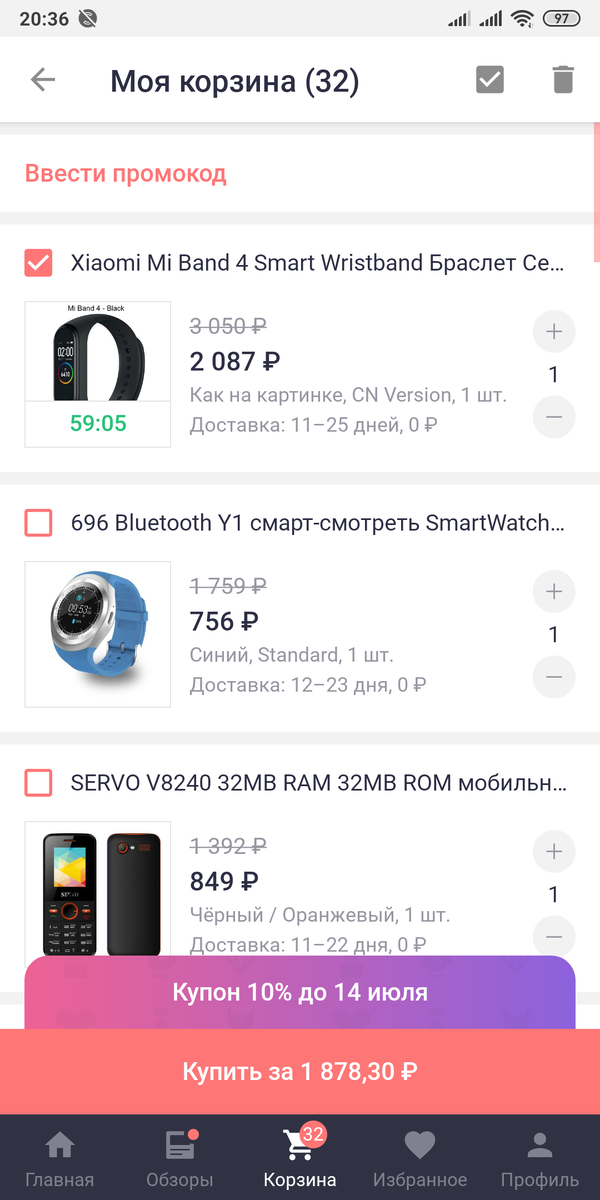Check the 696 Bluetooth Y1 smartwatch item
The height and width of the screenshot is (1200, 600).
click(x=39, y=523)
